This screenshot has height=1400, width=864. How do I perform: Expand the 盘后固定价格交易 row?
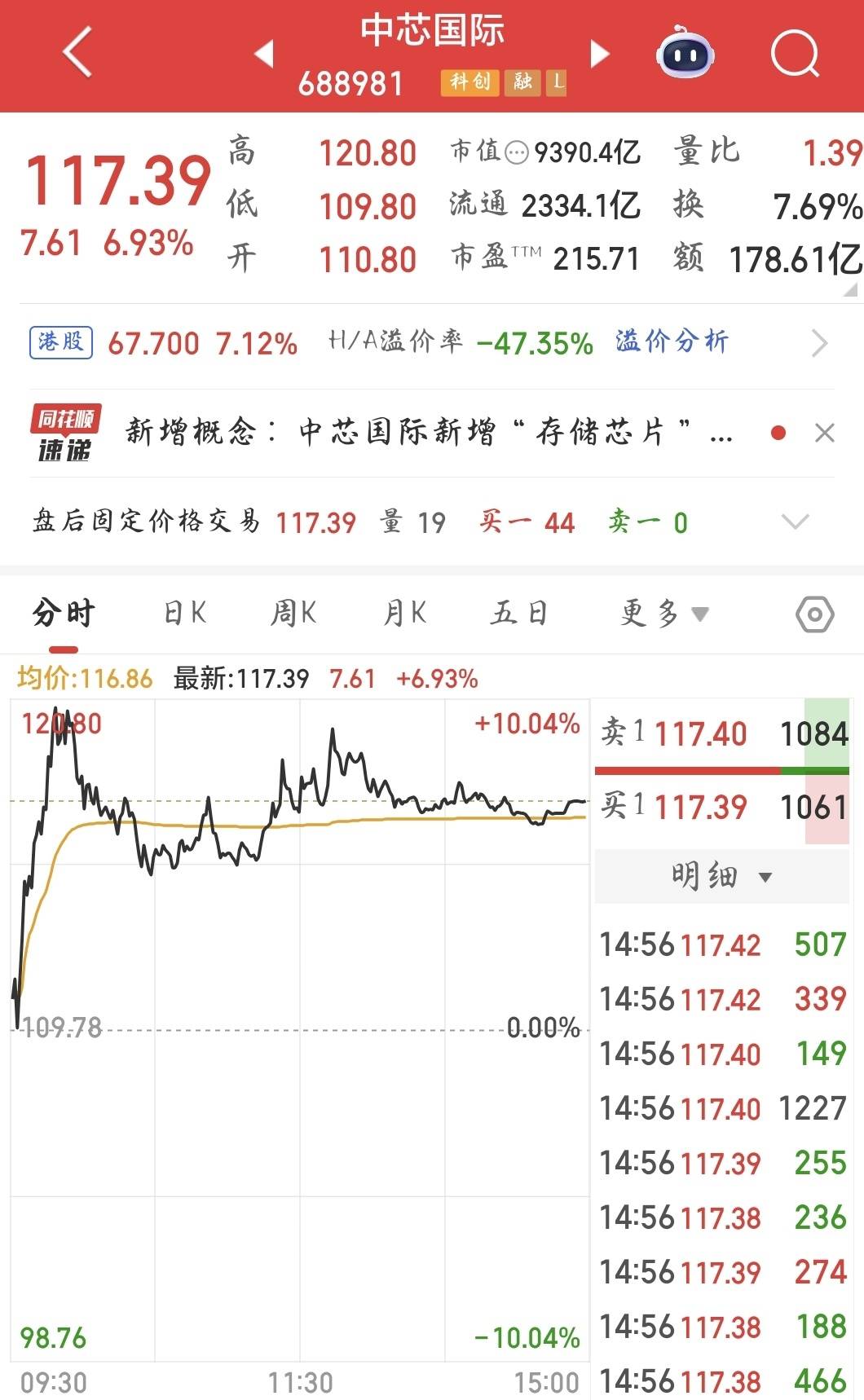(795, 522)
